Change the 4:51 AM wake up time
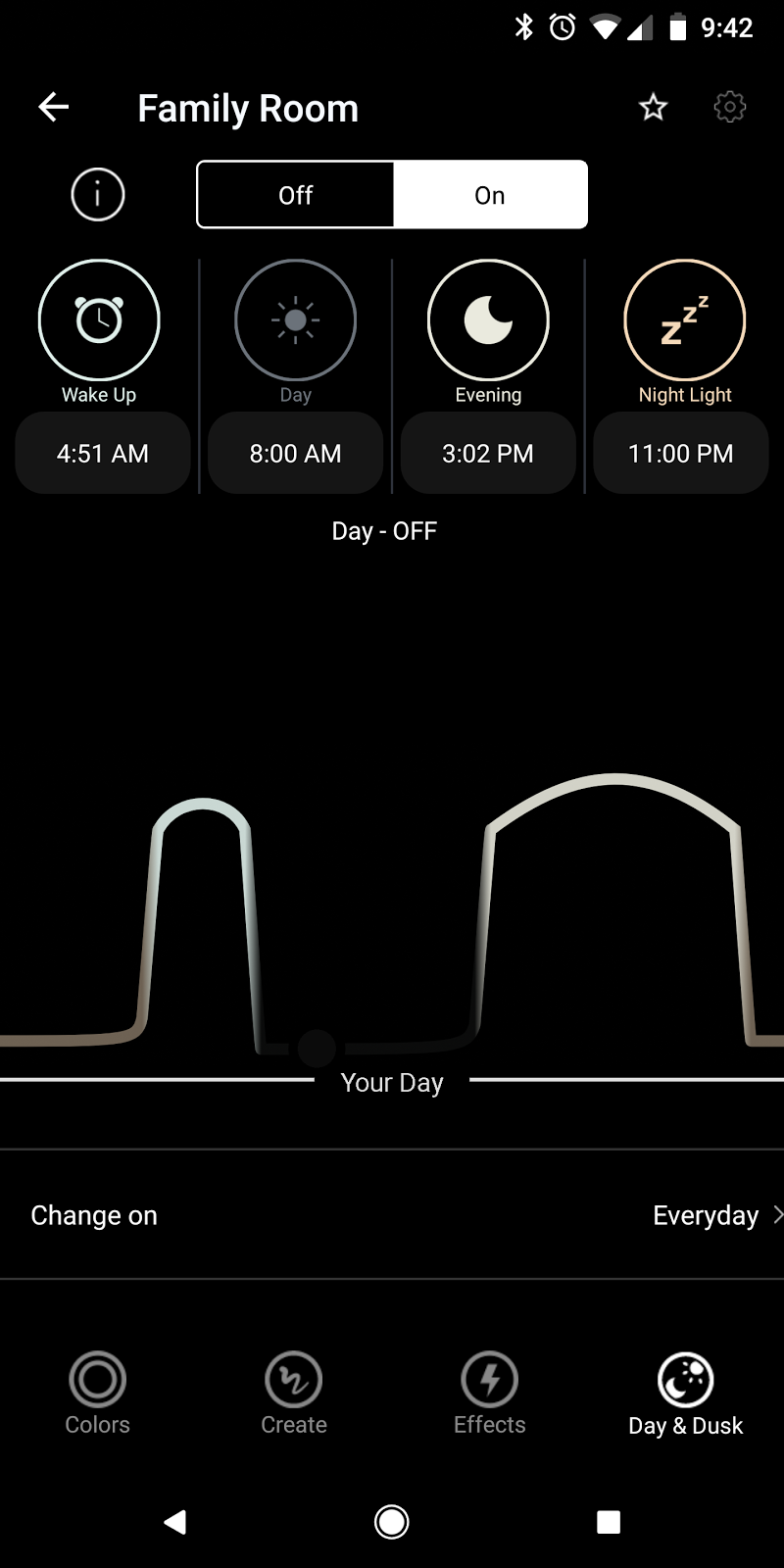 click(x=103, y=454)
